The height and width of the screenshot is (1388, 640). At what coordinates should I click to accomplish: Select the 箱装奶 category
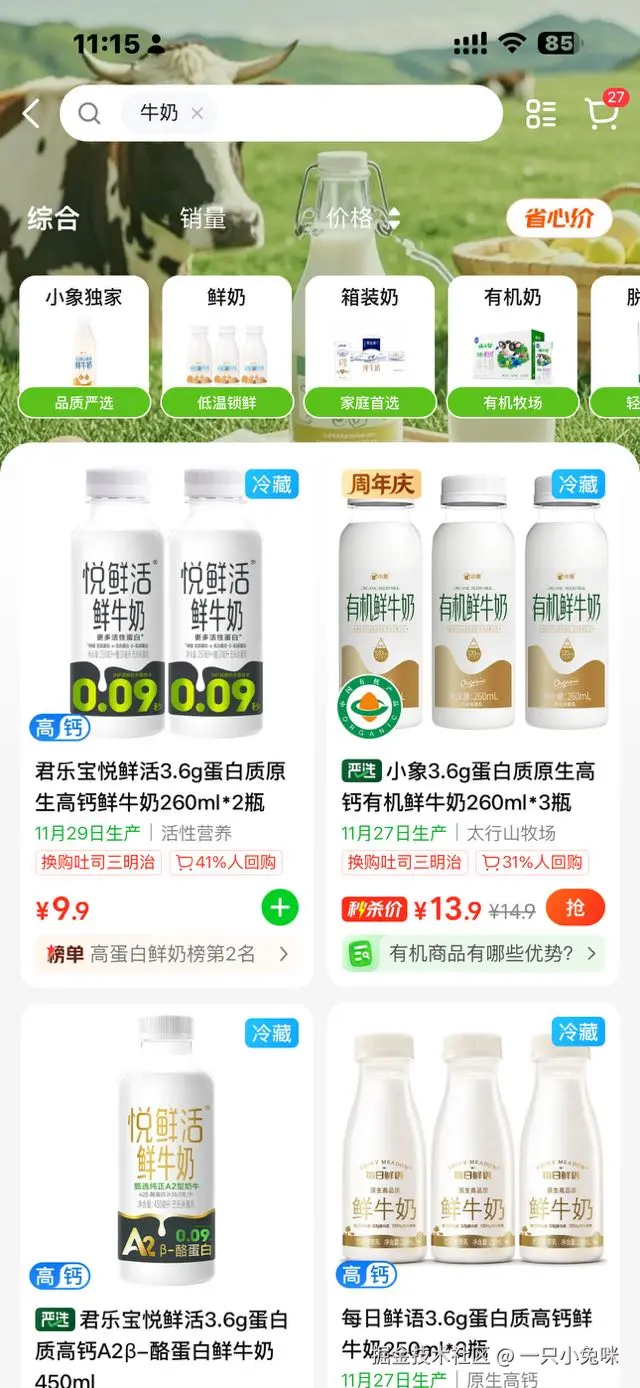tap(370, 345)
